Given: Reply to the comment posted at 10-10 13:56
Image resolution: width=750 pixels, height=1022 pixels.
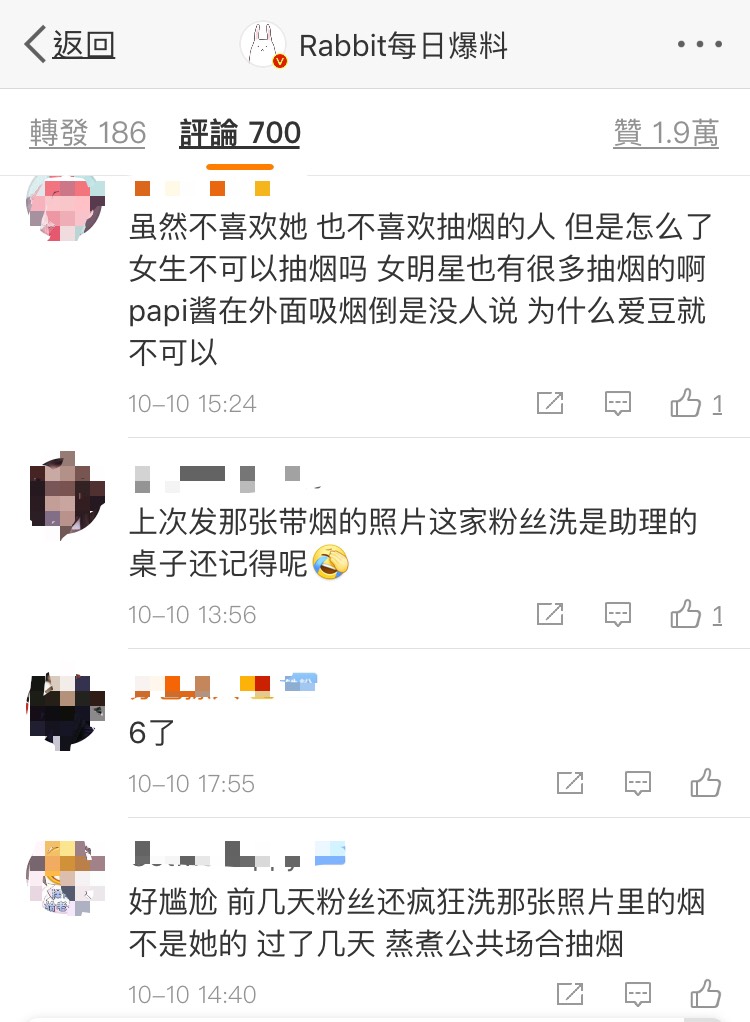Looking at the screenshot, I should tap(619, 614).
